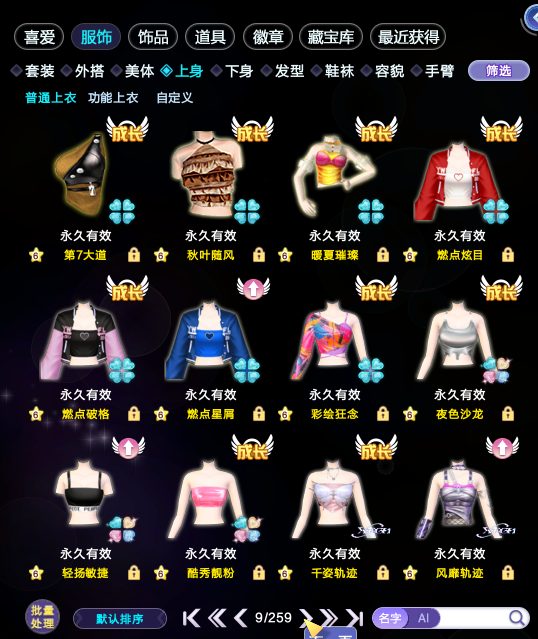Show 最近获得 items
The width and height of the screenshot is (538, 639).
point(408,37)
